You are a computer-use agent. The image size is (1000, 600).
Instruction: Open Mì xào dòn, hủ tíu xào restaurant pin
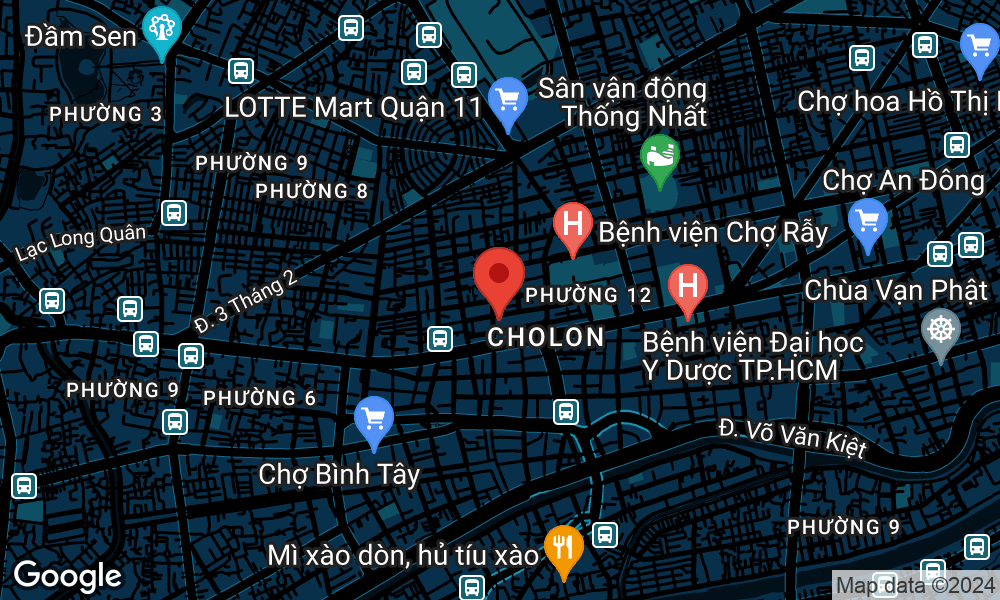564,548
